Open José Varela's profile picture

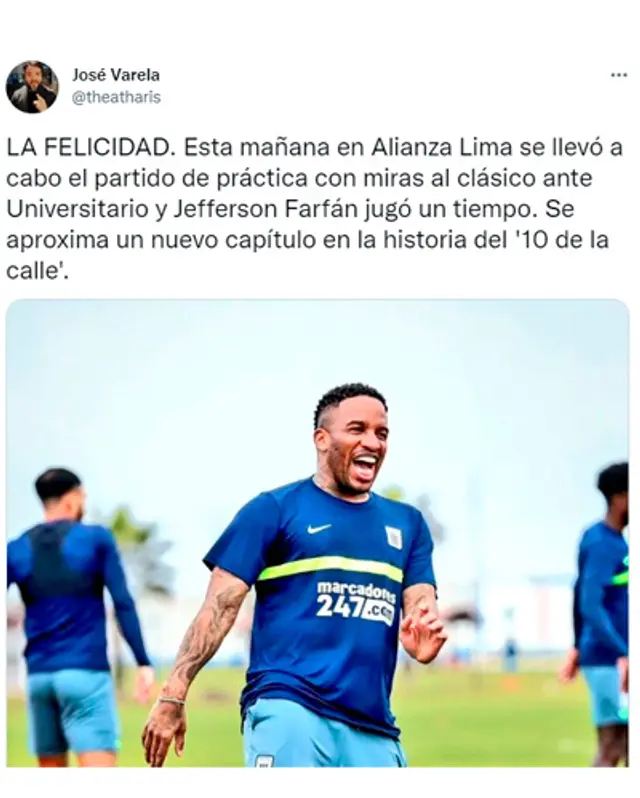[x=32, y=86]
